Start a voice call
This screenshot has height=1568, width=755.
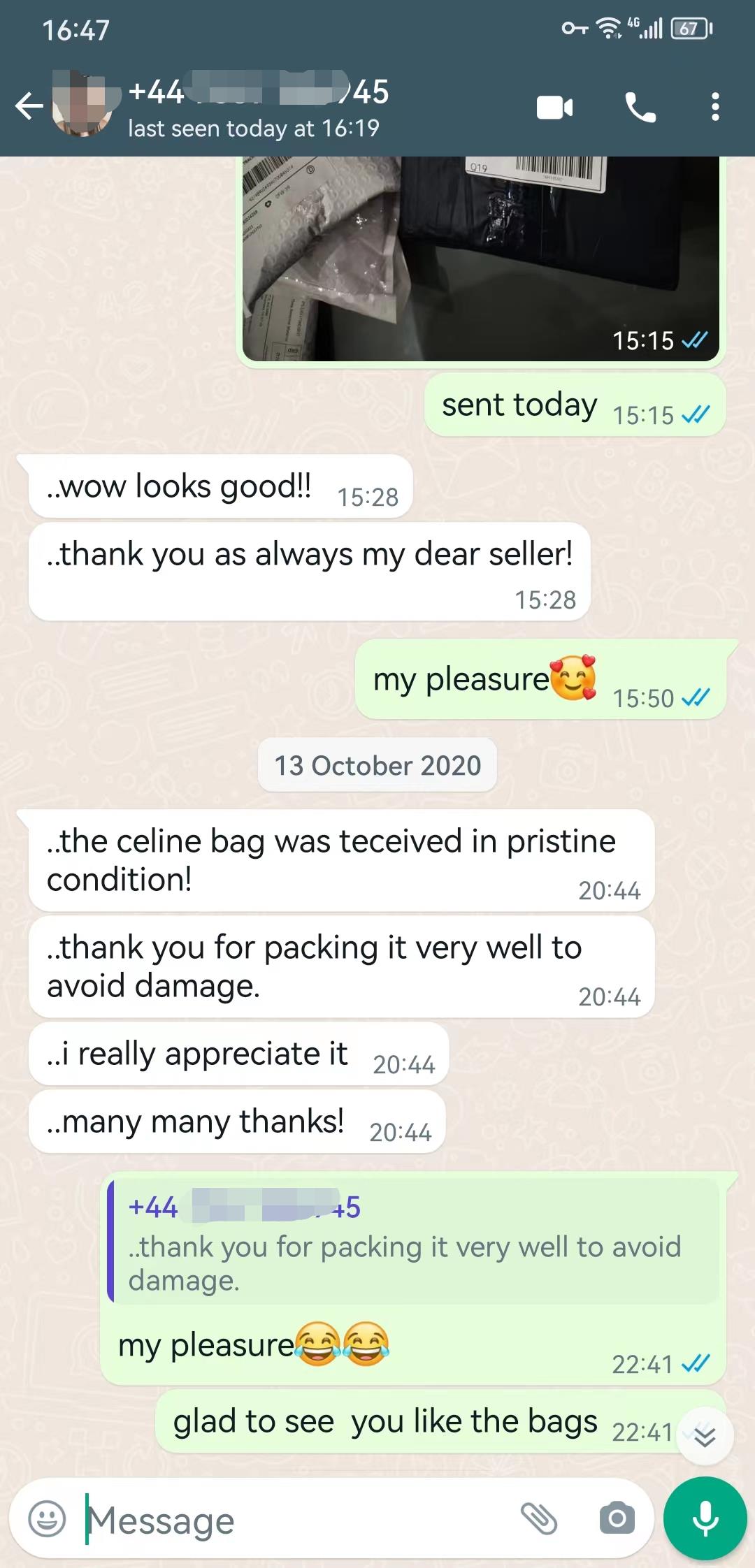tap(640, 108)
